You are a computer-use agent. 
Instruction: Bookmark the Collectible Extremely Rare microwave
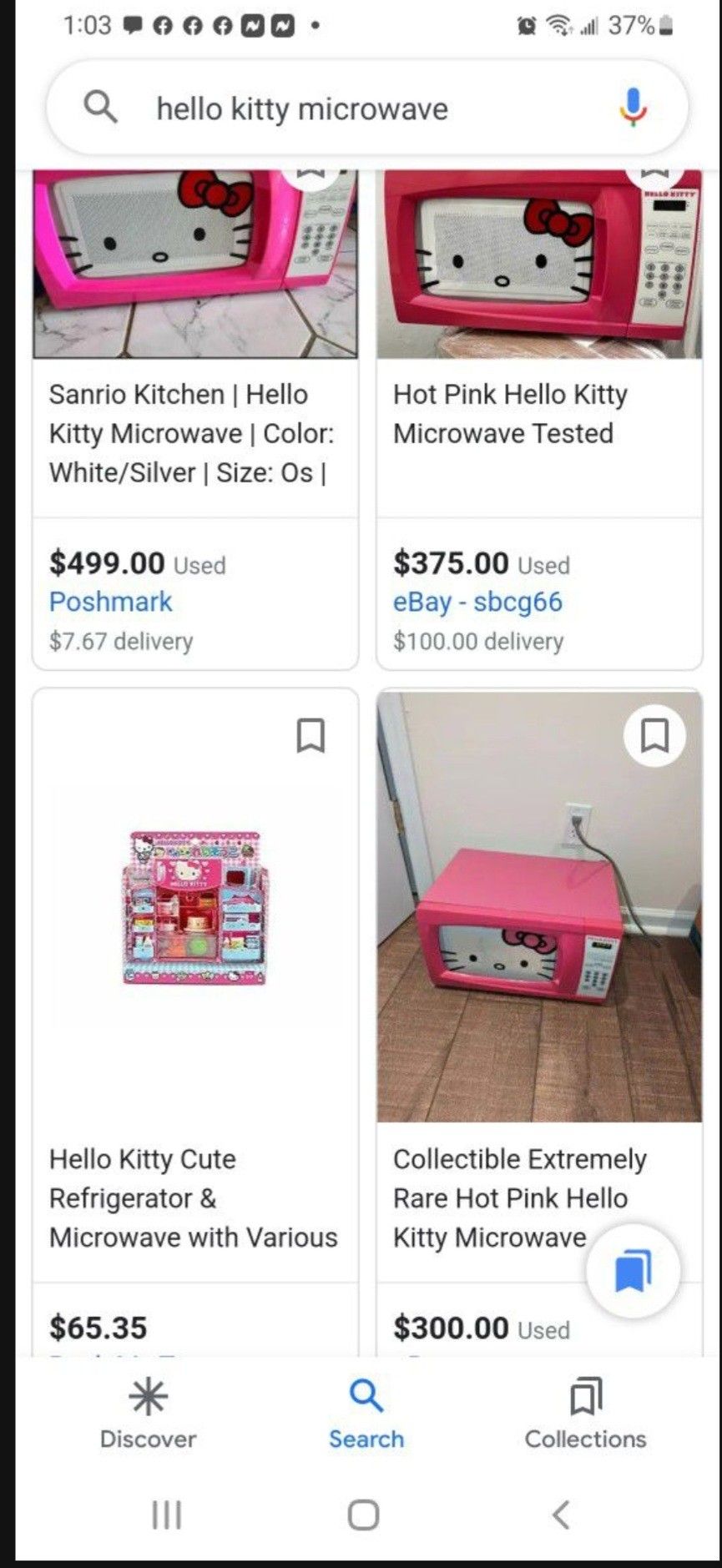[654, 736]
